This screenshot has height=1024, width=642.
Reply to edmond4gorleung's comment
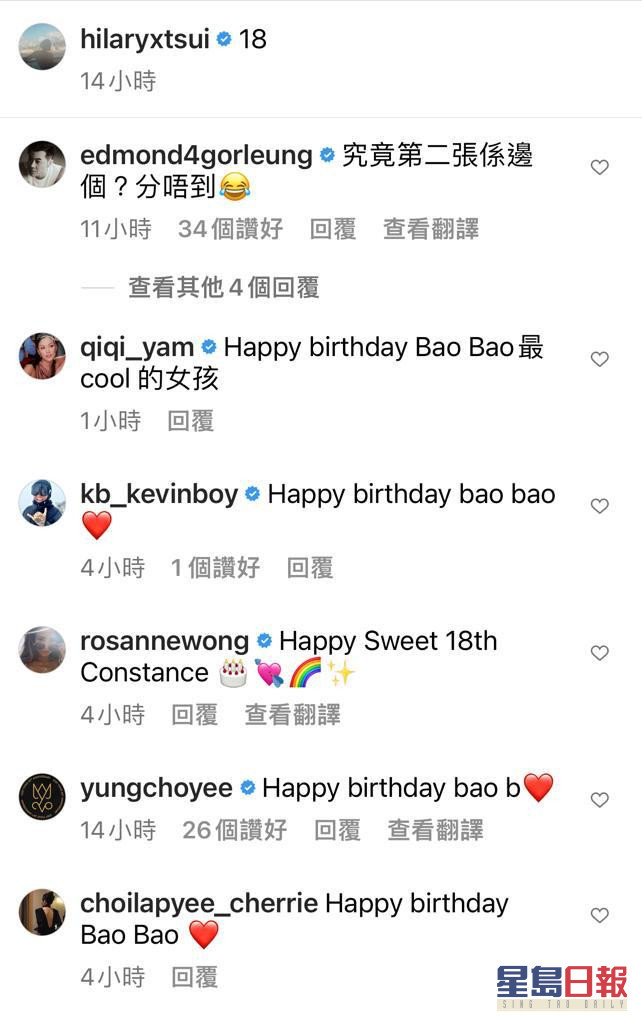(333, 229)
